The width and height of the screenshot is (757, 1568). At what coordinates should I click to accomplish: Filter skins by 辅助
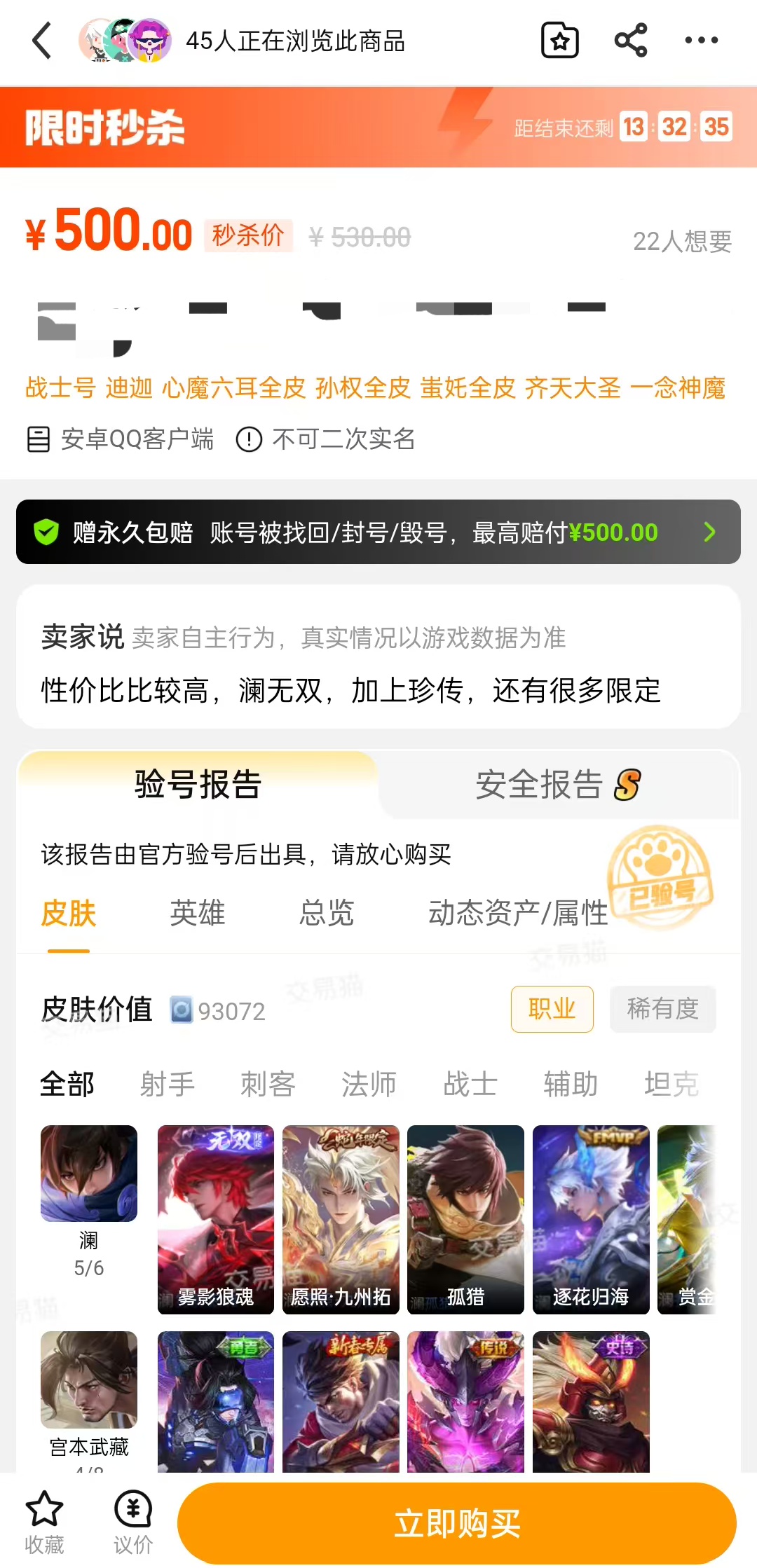click(x=571, y=1084)
